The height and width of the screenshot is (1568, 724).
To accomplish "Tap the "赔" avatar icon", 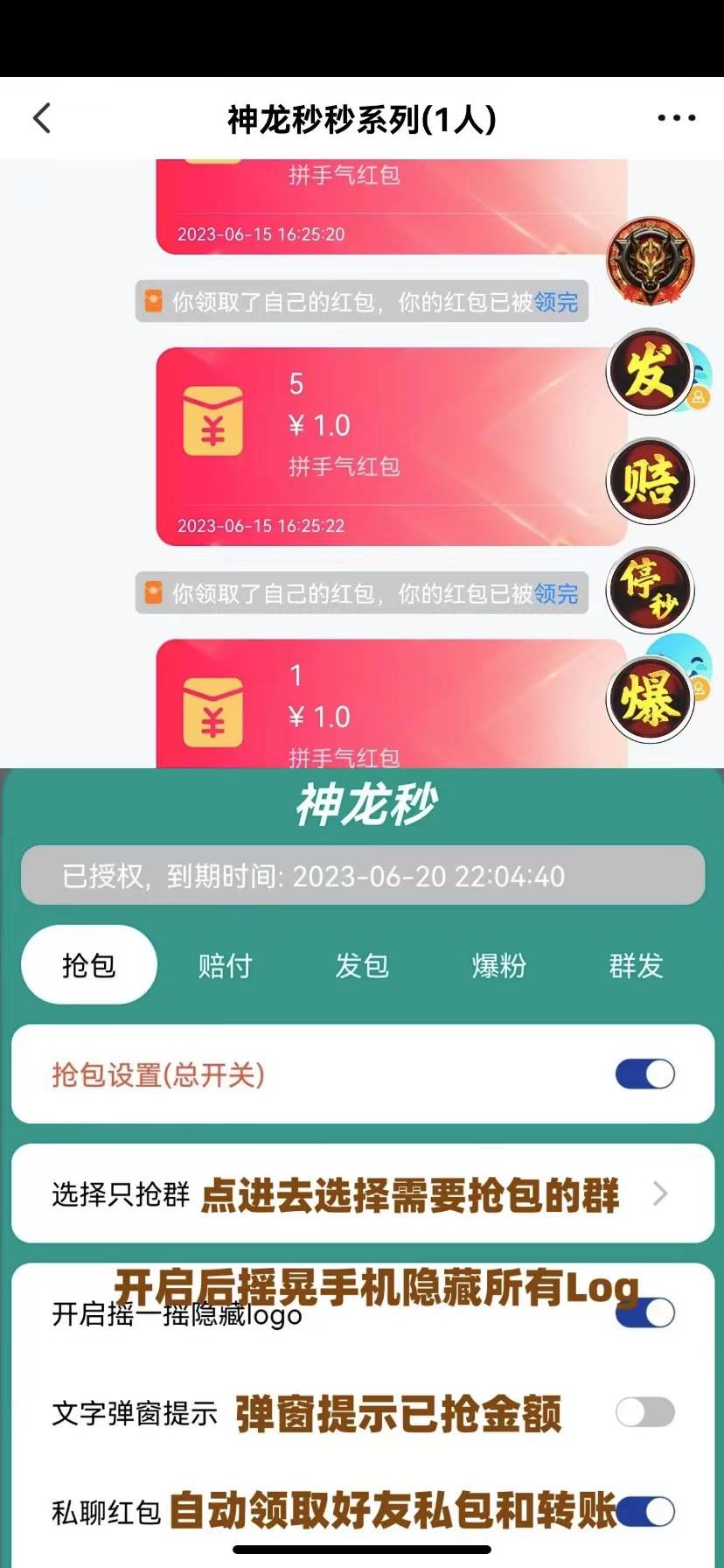I will coord(651,481).
